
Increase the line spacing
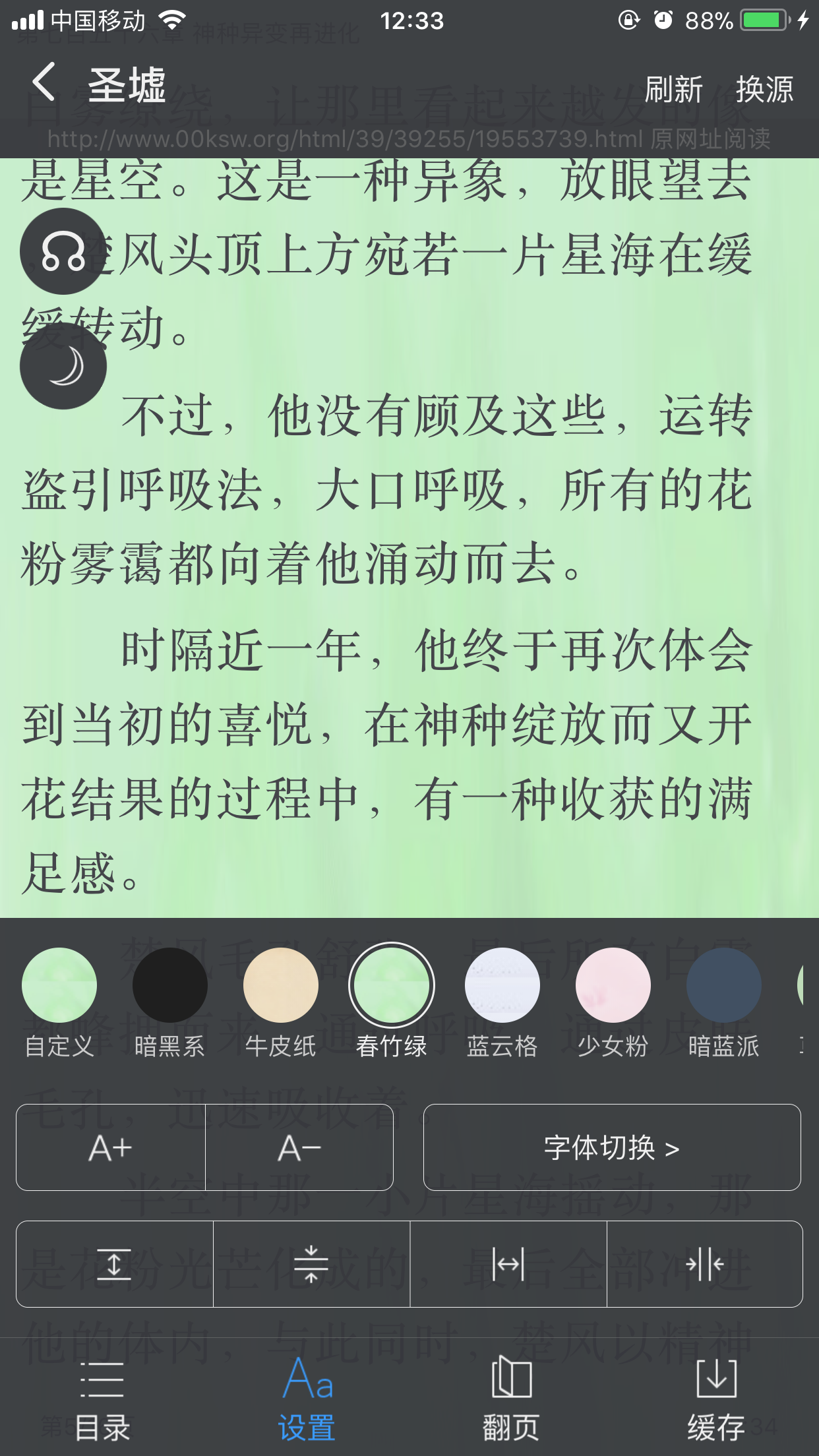tap(115, 1264)
